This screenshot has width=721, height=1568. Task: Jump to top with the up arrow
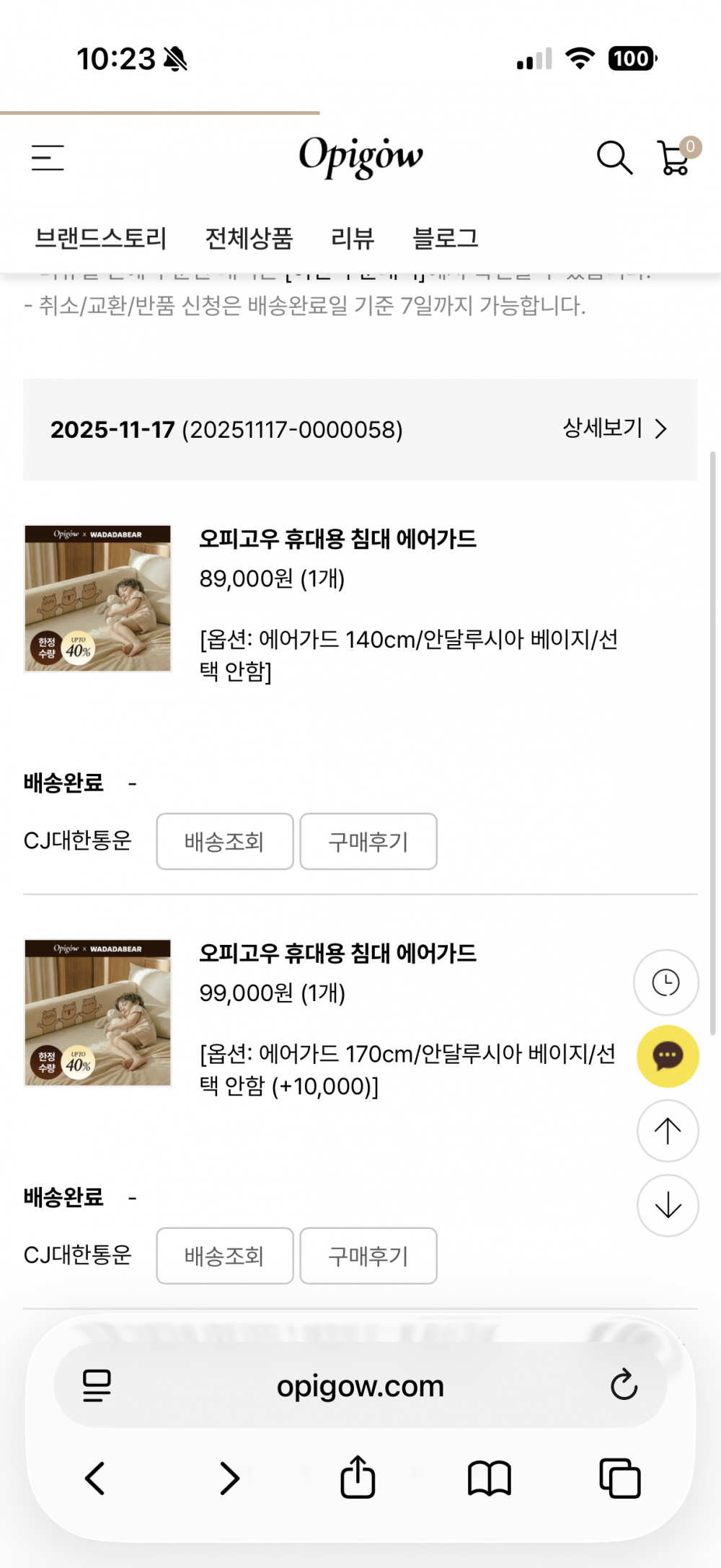(668, 1130)
